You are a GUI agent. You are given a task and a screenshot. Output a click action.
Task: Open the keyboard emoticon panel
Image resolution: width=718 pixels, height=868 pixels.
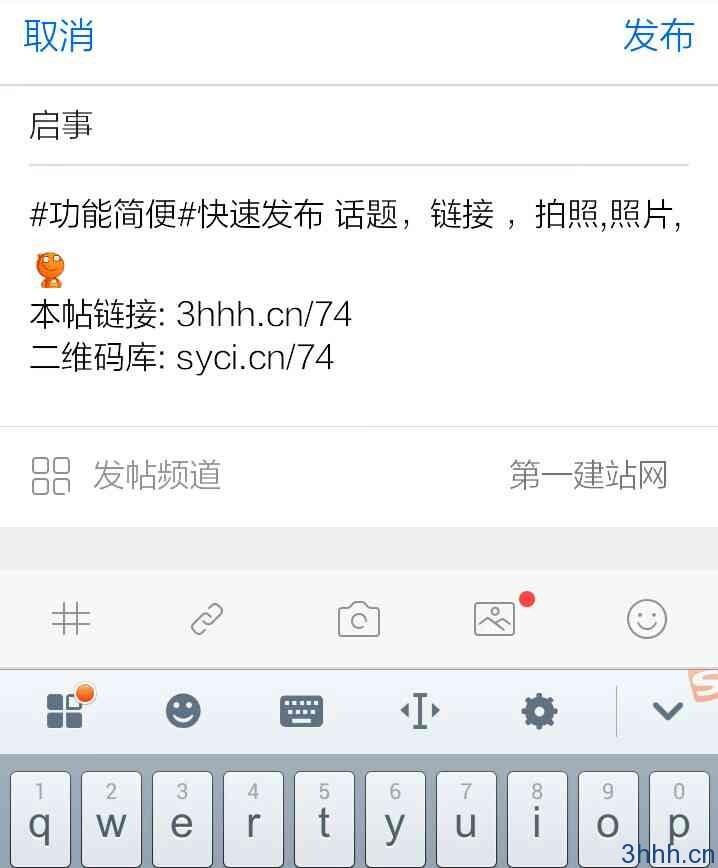(183, 711)
